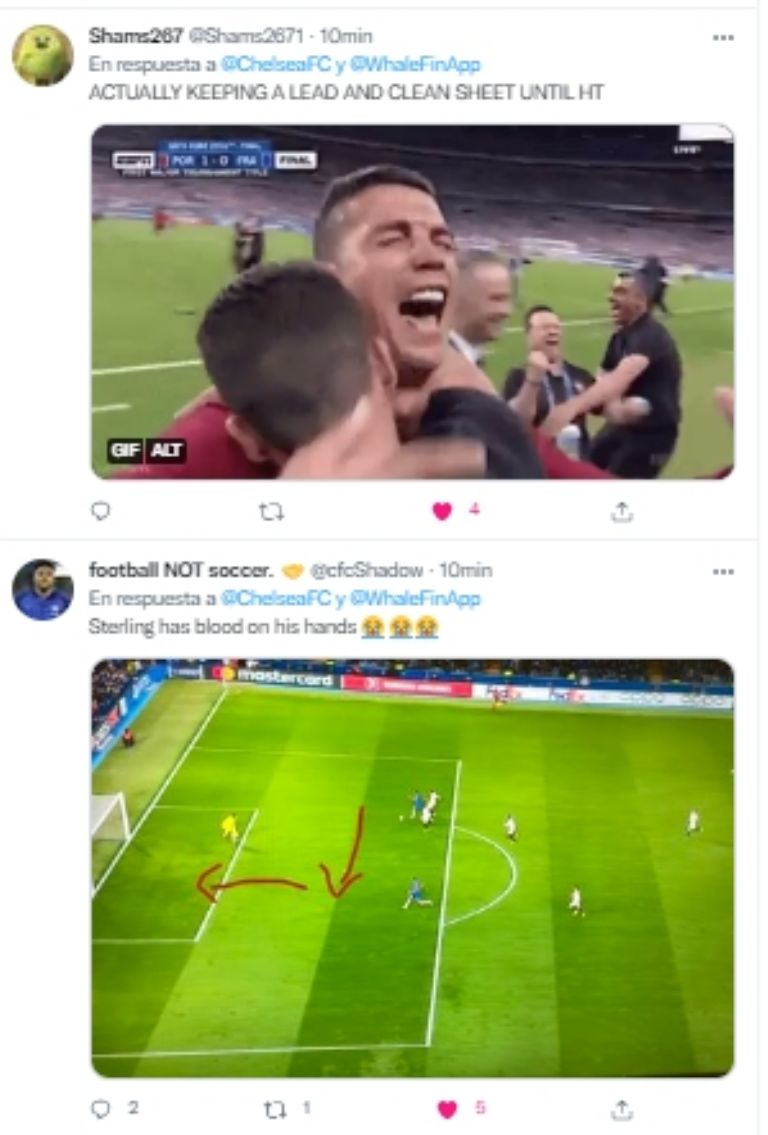768x1135 pixels.
Task: Open the profile picture of football NOT soccer
Action: [x=42, y=590]
